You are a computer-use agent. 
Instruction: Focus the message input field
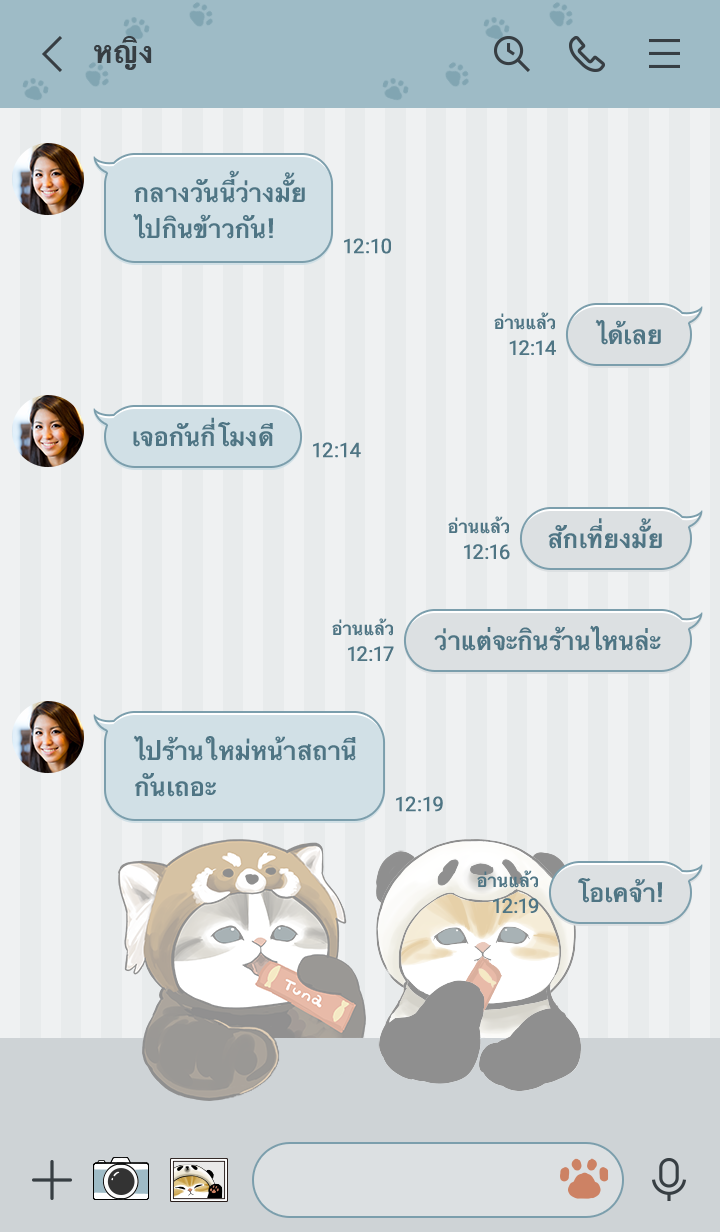point(400,1180)
